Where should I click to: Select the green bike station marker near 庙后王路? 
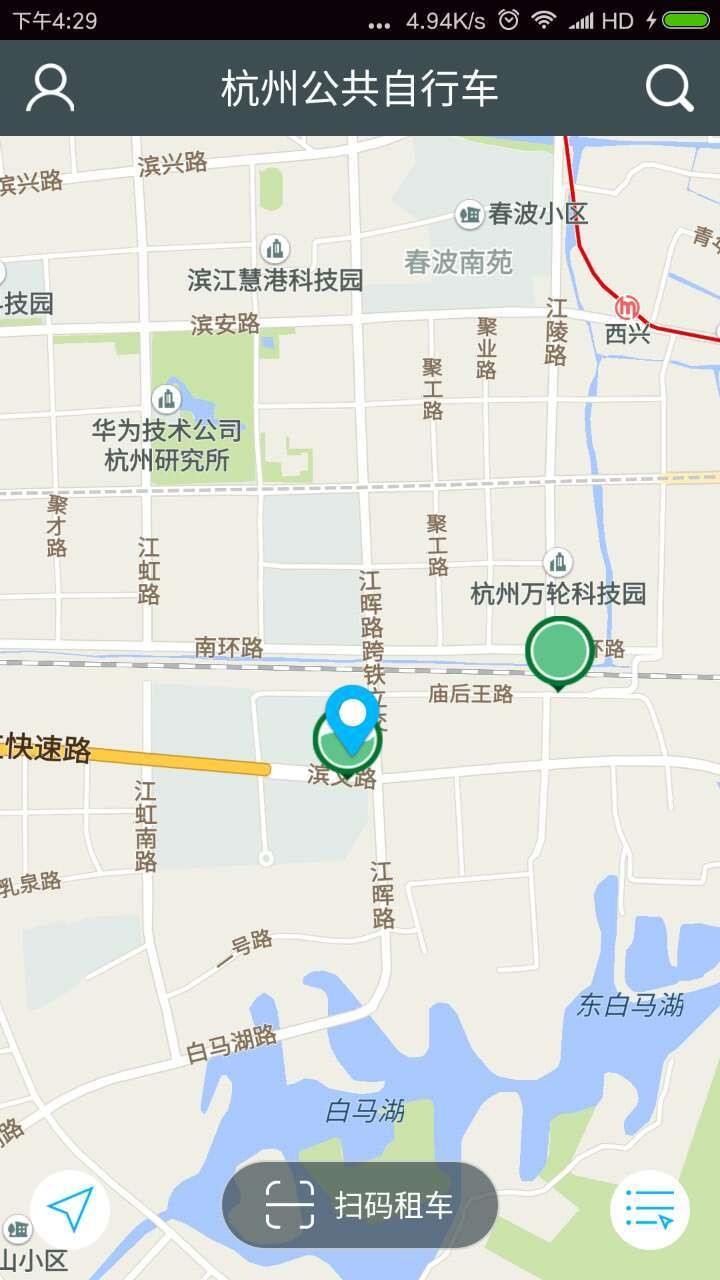click(x=559, y=652)
